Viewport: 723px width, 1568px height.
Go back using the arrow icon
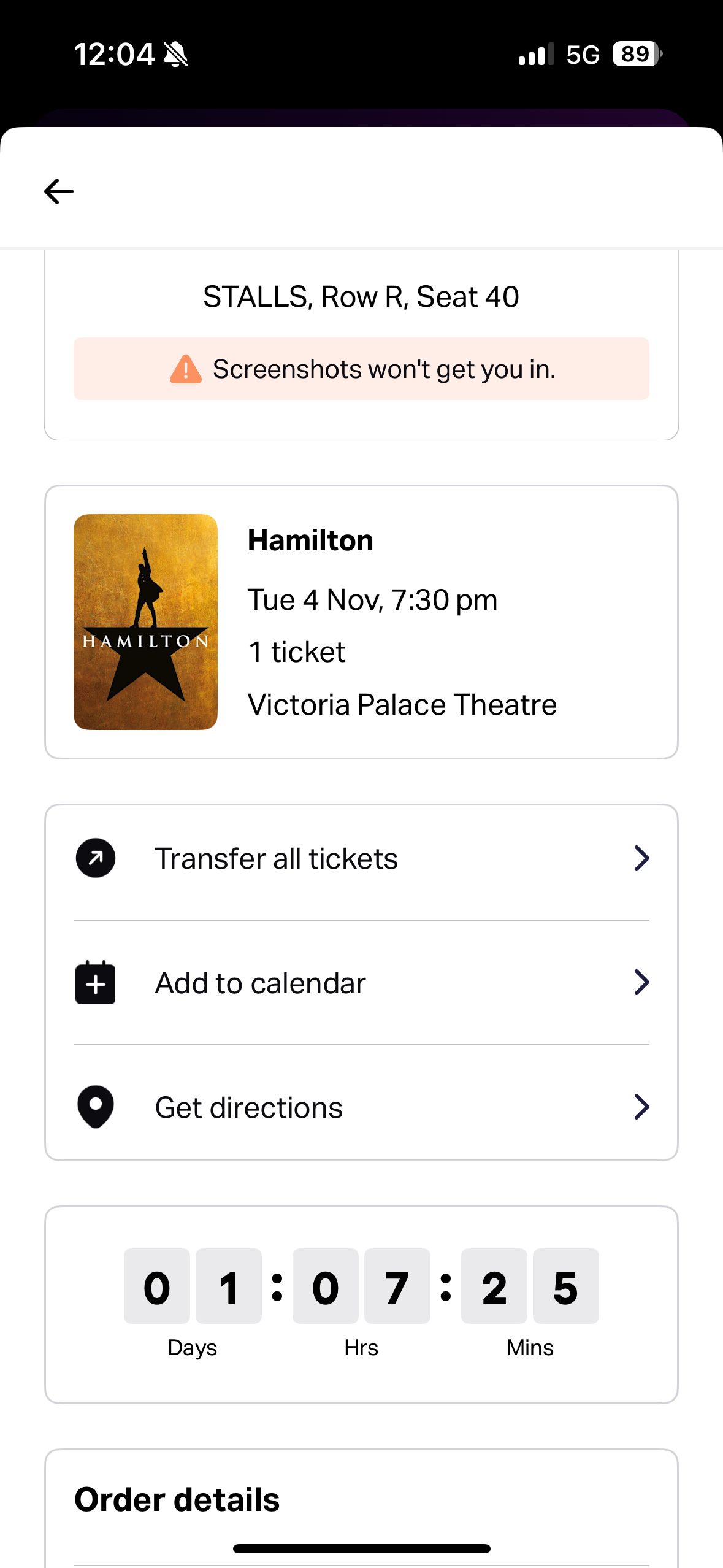pyautogui.click(x=59, y=191)
